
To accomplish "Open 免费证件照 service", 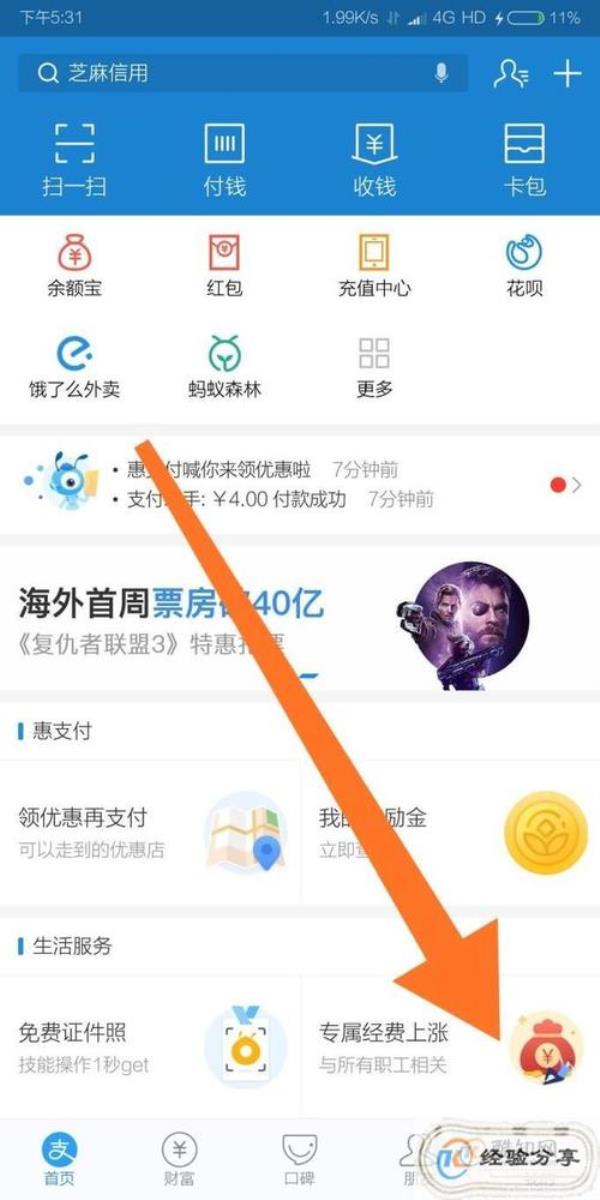I will point(150,1046).
